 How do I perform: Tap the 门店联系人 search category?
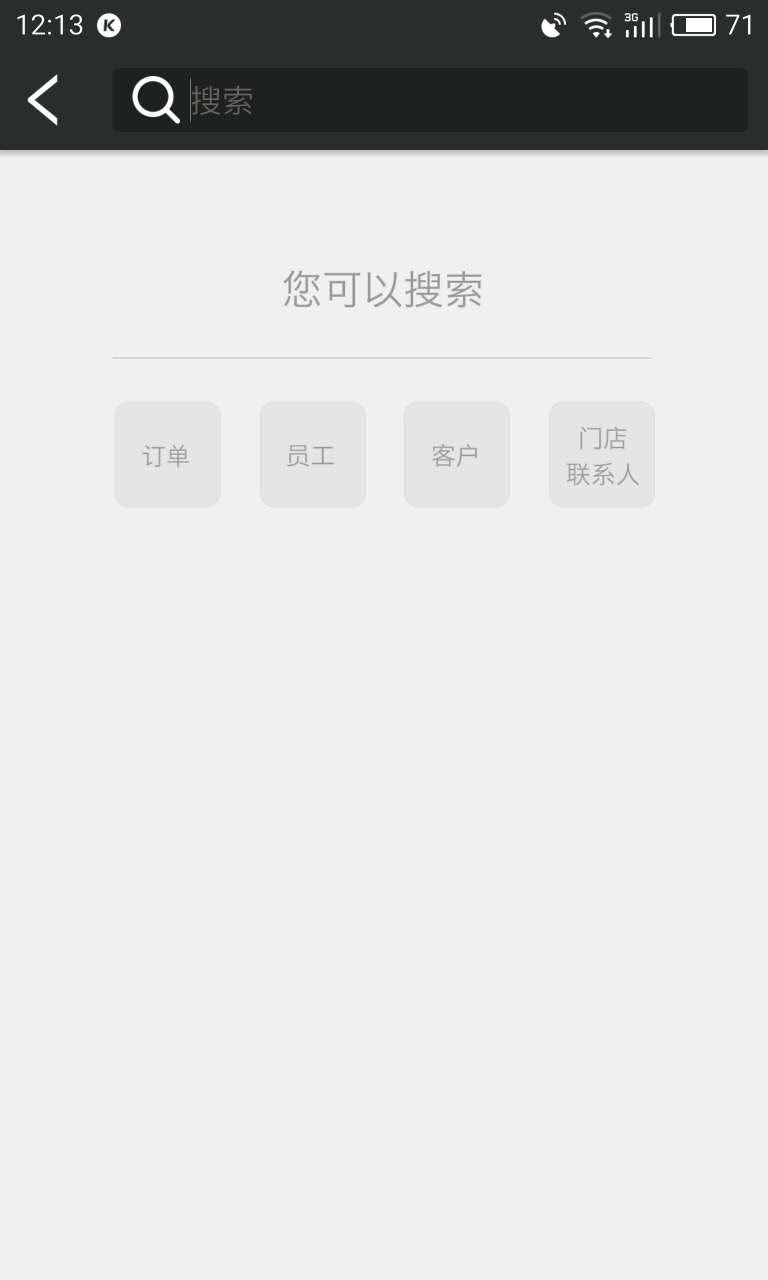coord(601,455)
